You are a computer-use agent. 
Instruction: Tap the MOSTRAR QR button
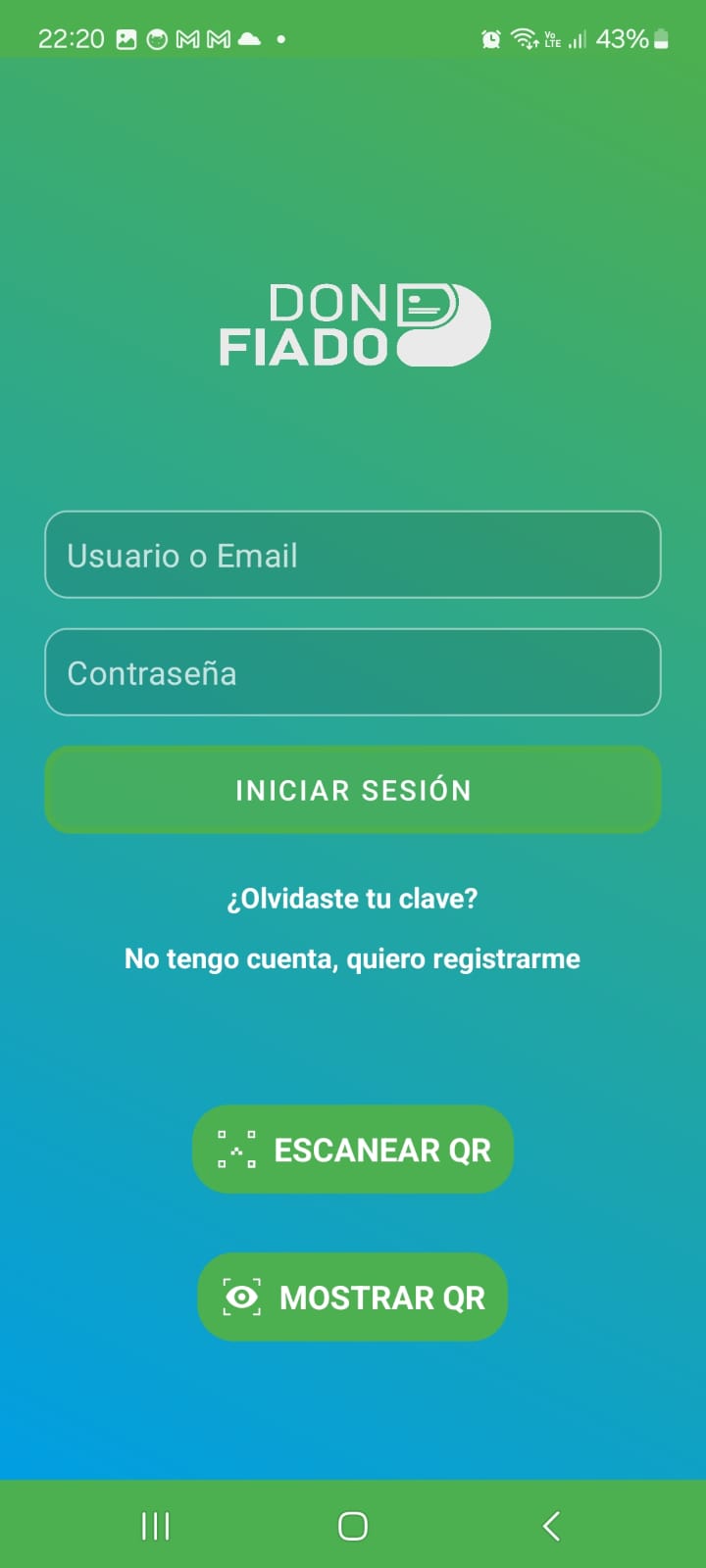click(353, 1297)
